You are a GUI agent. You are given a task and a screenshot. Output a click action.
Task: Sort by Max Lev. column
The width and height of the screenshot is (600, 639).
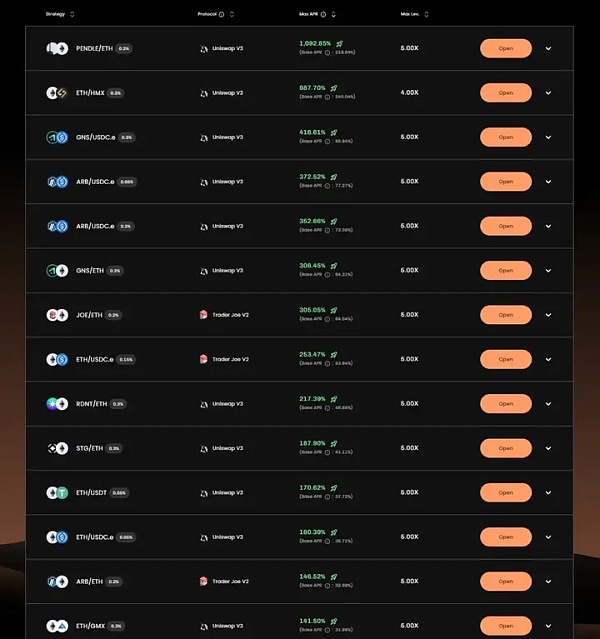pos(427,15)
